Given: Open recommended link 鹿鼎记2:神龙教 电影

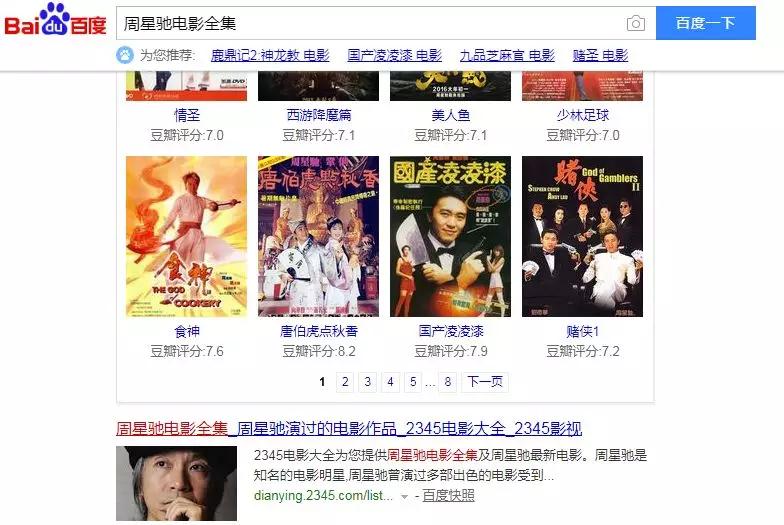Looking at the screenshot, I should 270,56.
